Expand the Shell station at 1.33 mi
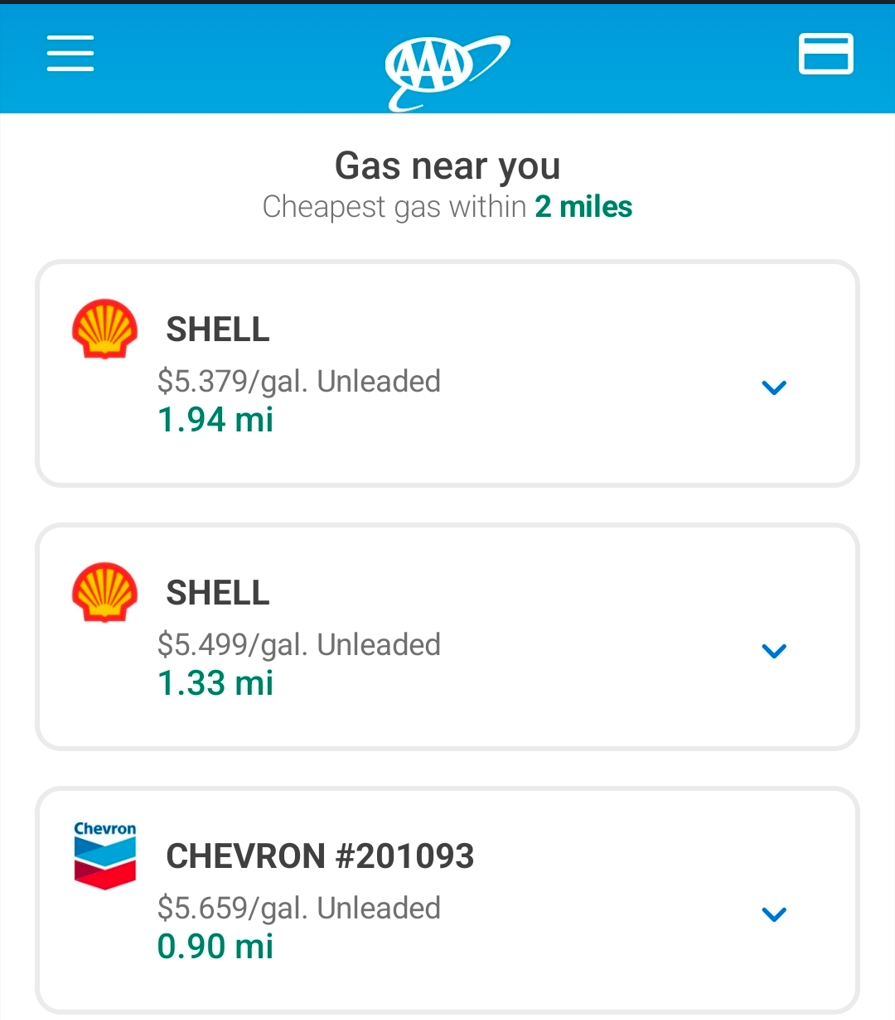The image size is (895, 1020). [774, 651]
